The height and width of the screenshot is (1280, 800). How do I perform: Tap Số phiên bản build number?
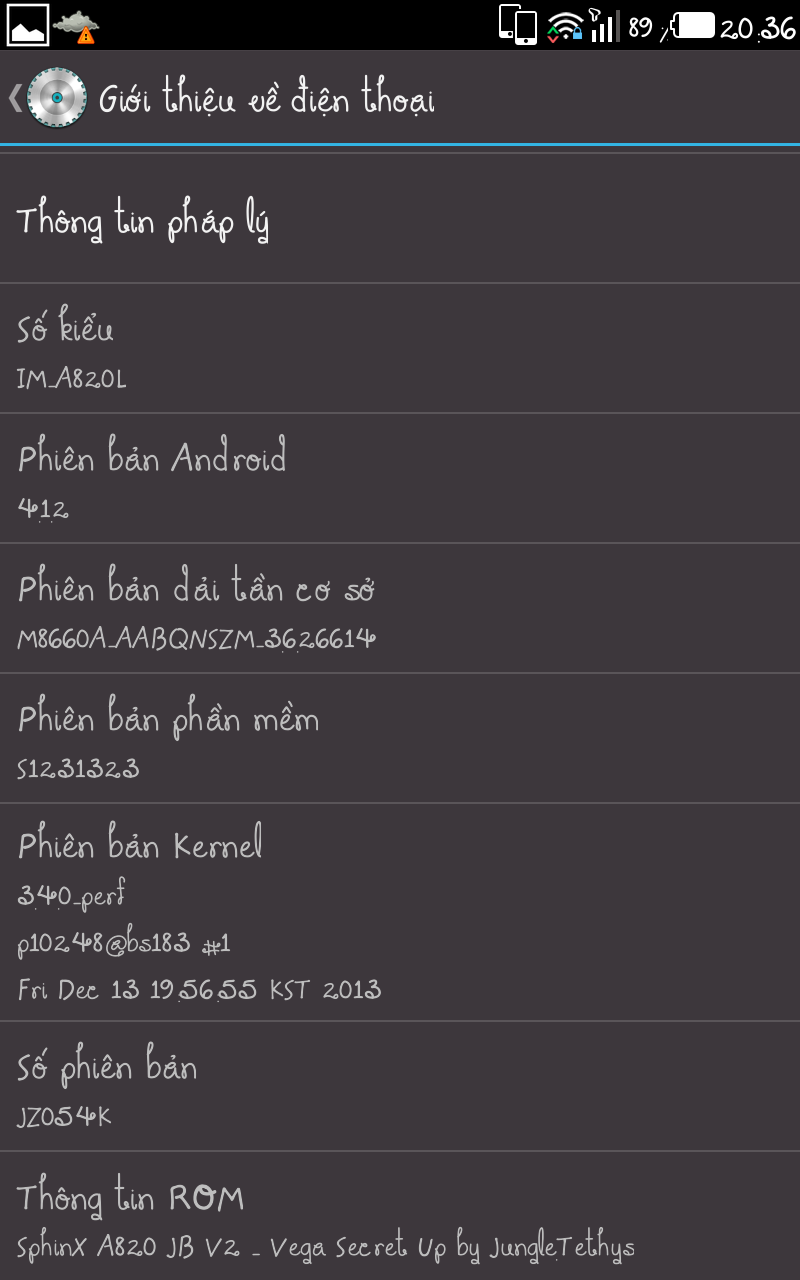pos(400,1087)
